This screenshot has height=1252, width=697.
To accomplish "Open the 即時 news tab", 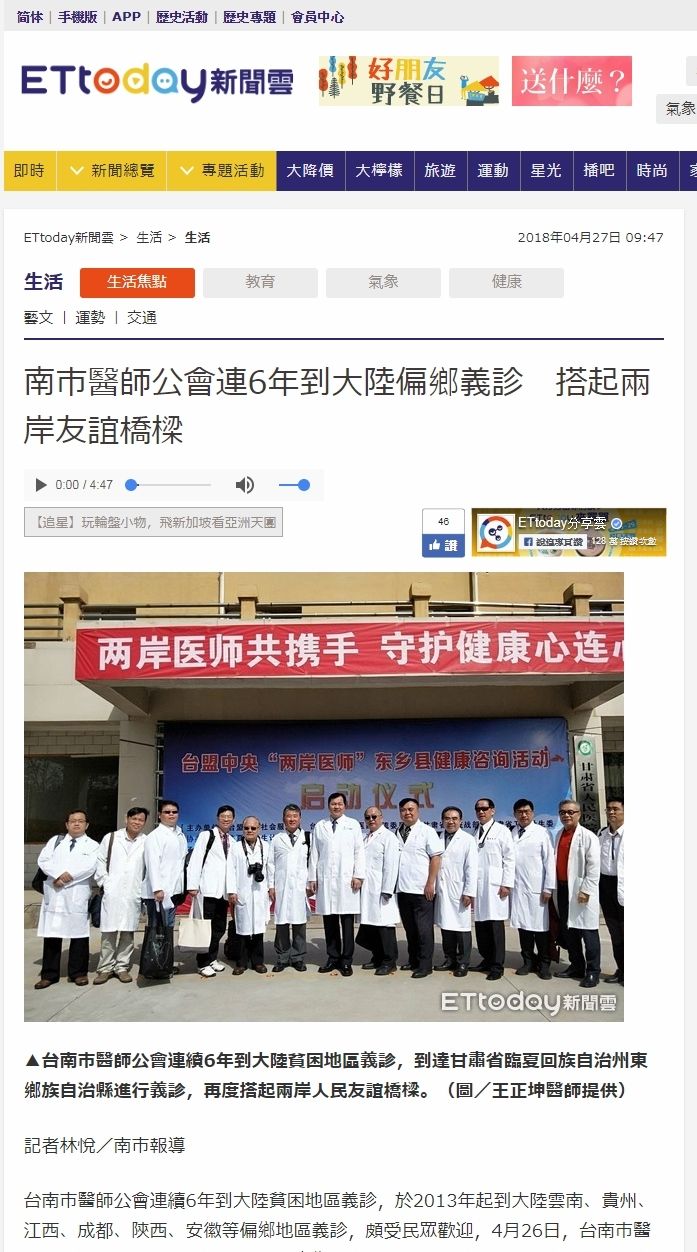I will pos(29,171).
